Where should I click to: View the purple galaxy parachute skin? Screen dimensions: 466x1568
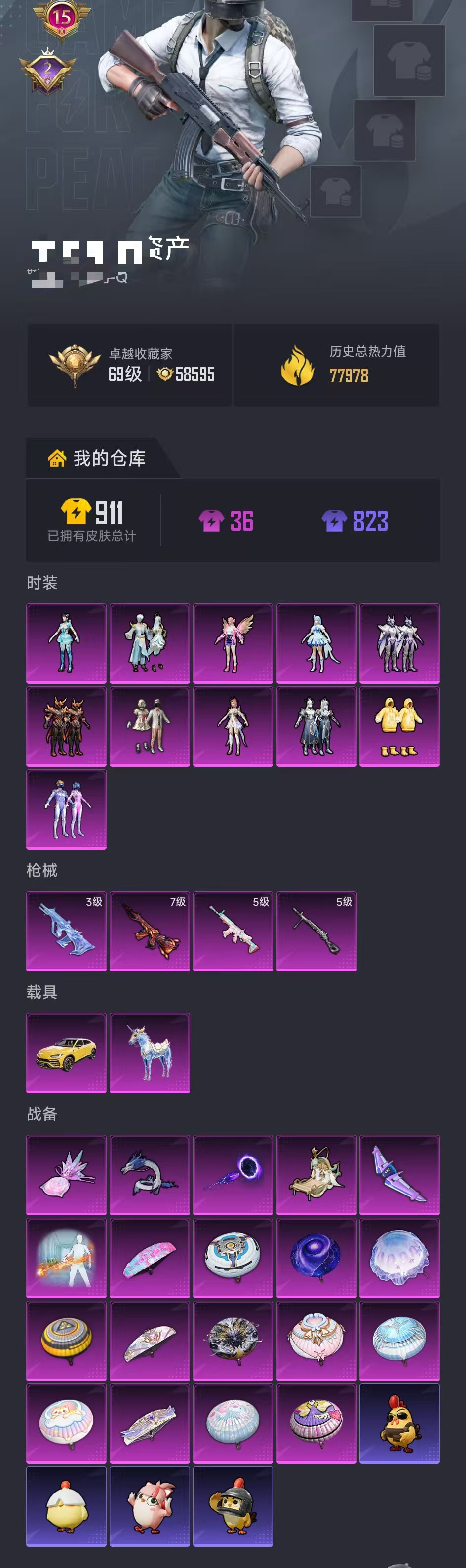[316, 1258]
